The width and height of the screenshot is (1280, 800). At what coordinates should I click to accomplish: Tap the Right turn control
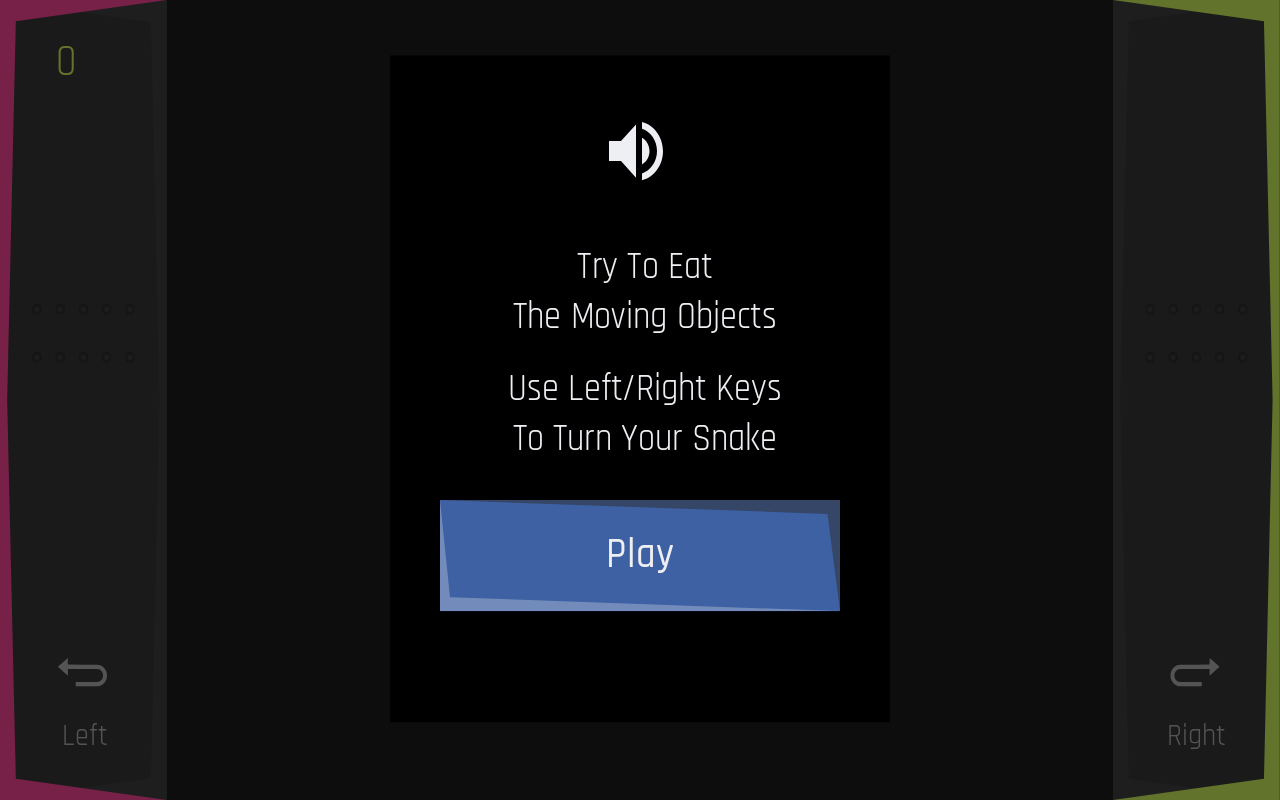click(1195, 700)
